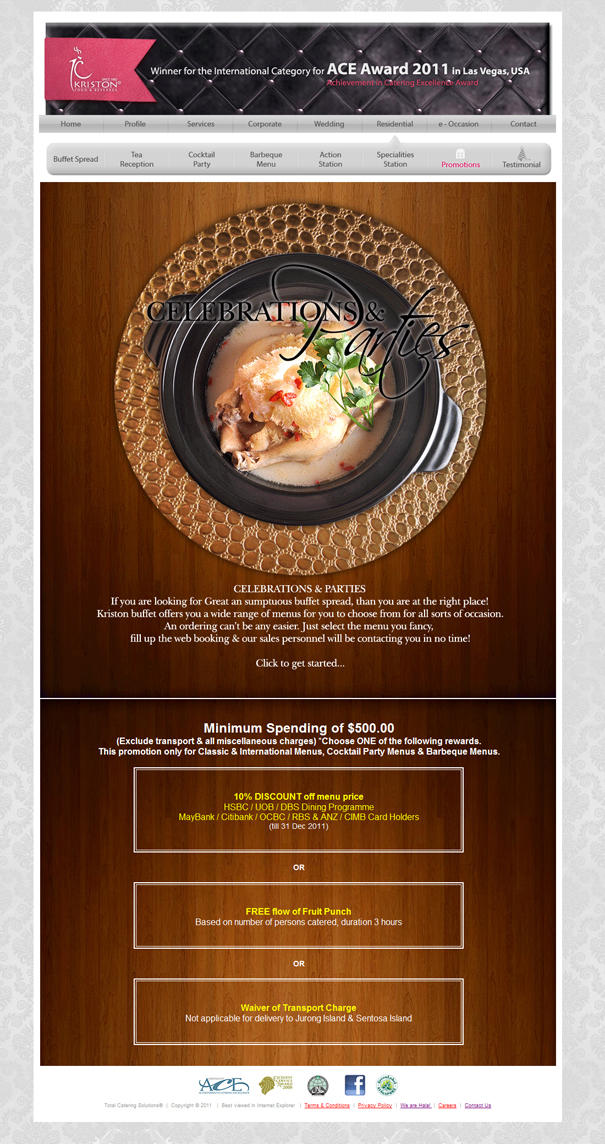View the Specialities Station page
This screenshot has width=605, height=1144.
[395, 159]
